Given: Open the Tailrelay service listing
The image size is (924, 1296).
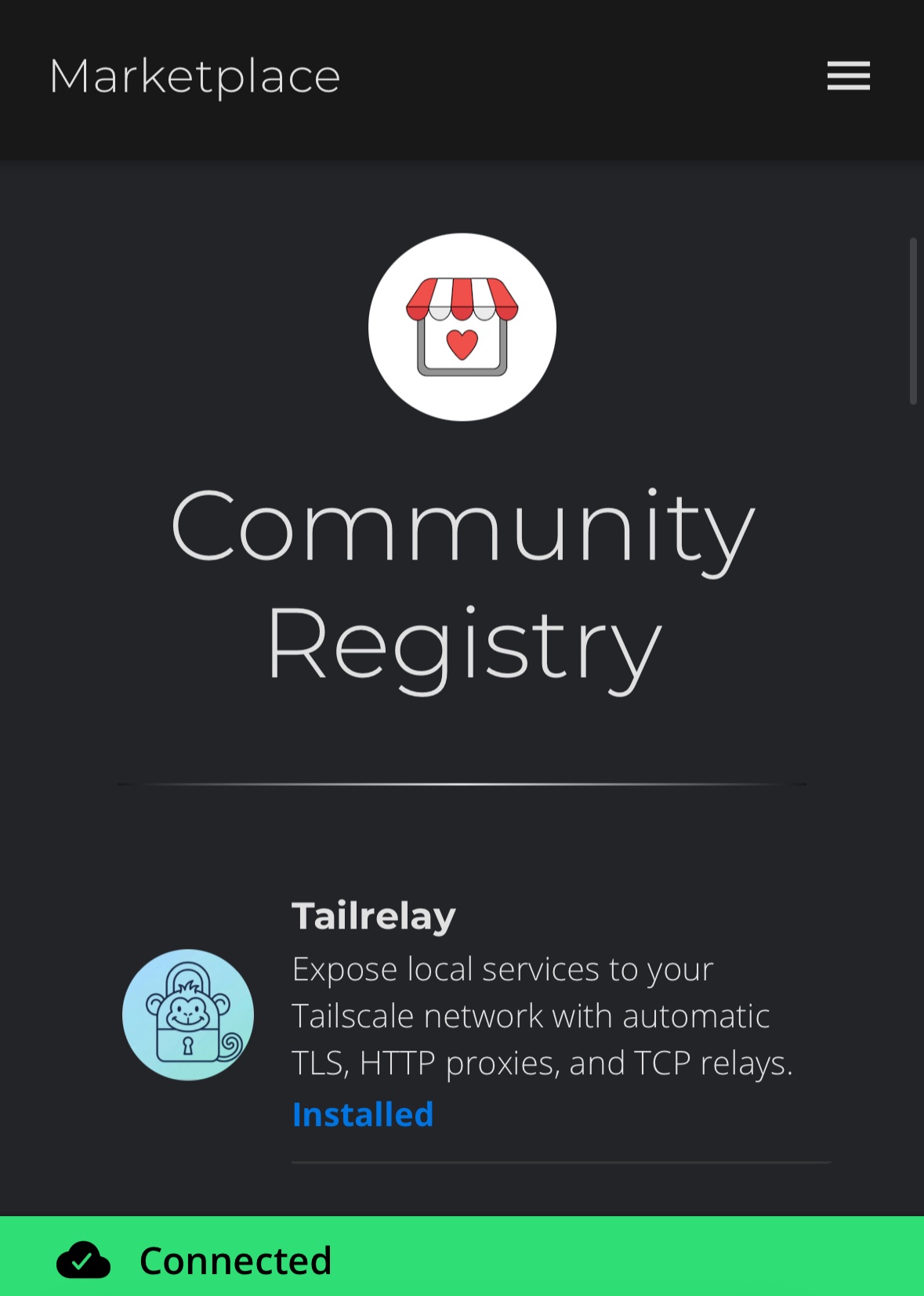Looking at the screenshot, I should tap(374, 916).
